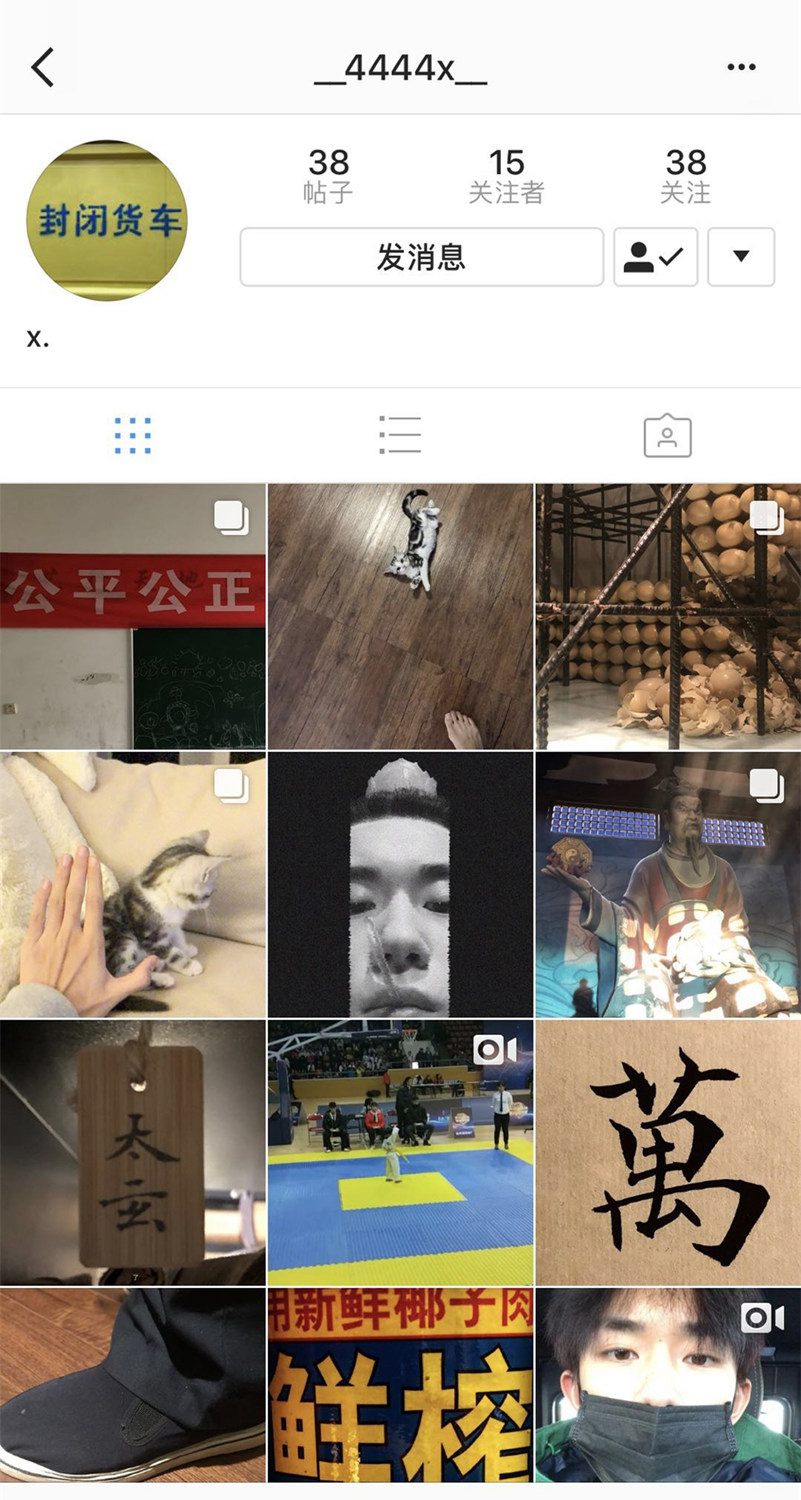Open the kitten with hand post
The image size is (801, 1500).
(132, 885)
